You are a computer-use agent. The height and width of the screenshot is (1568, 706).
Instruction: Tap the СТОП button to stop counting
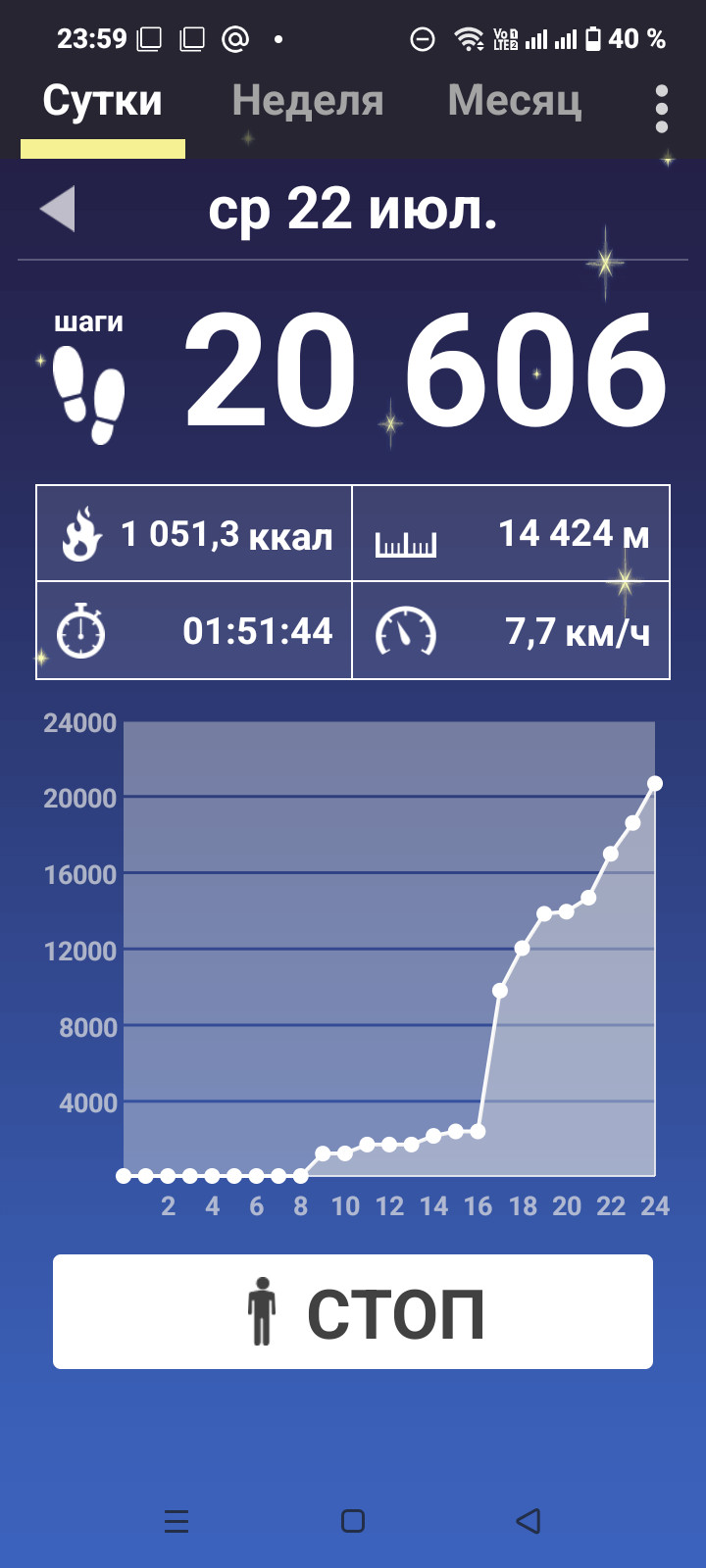pyautogui.click(x=353, y=1311)
